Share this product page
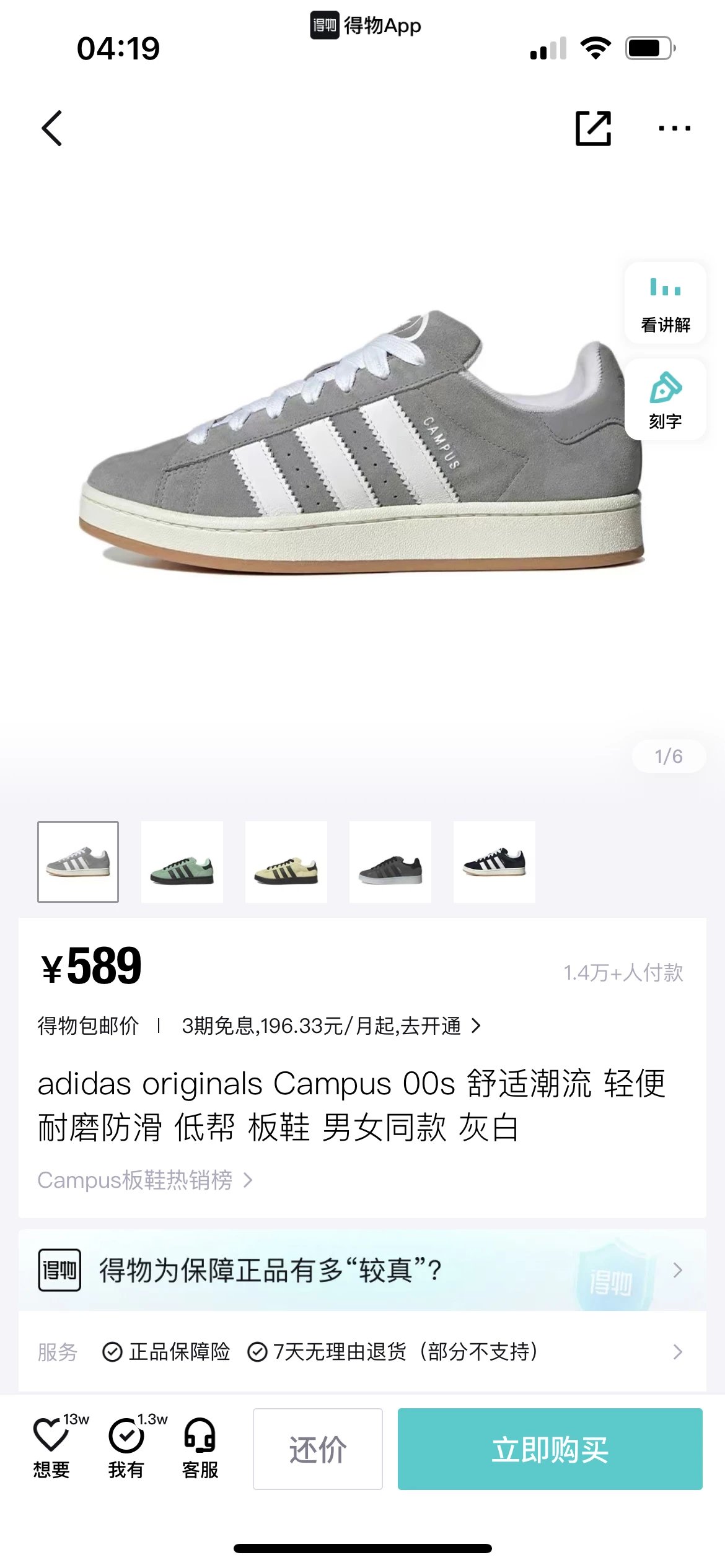The width and height of the screenshot is (725, 1568). click(x=594, y=128)
